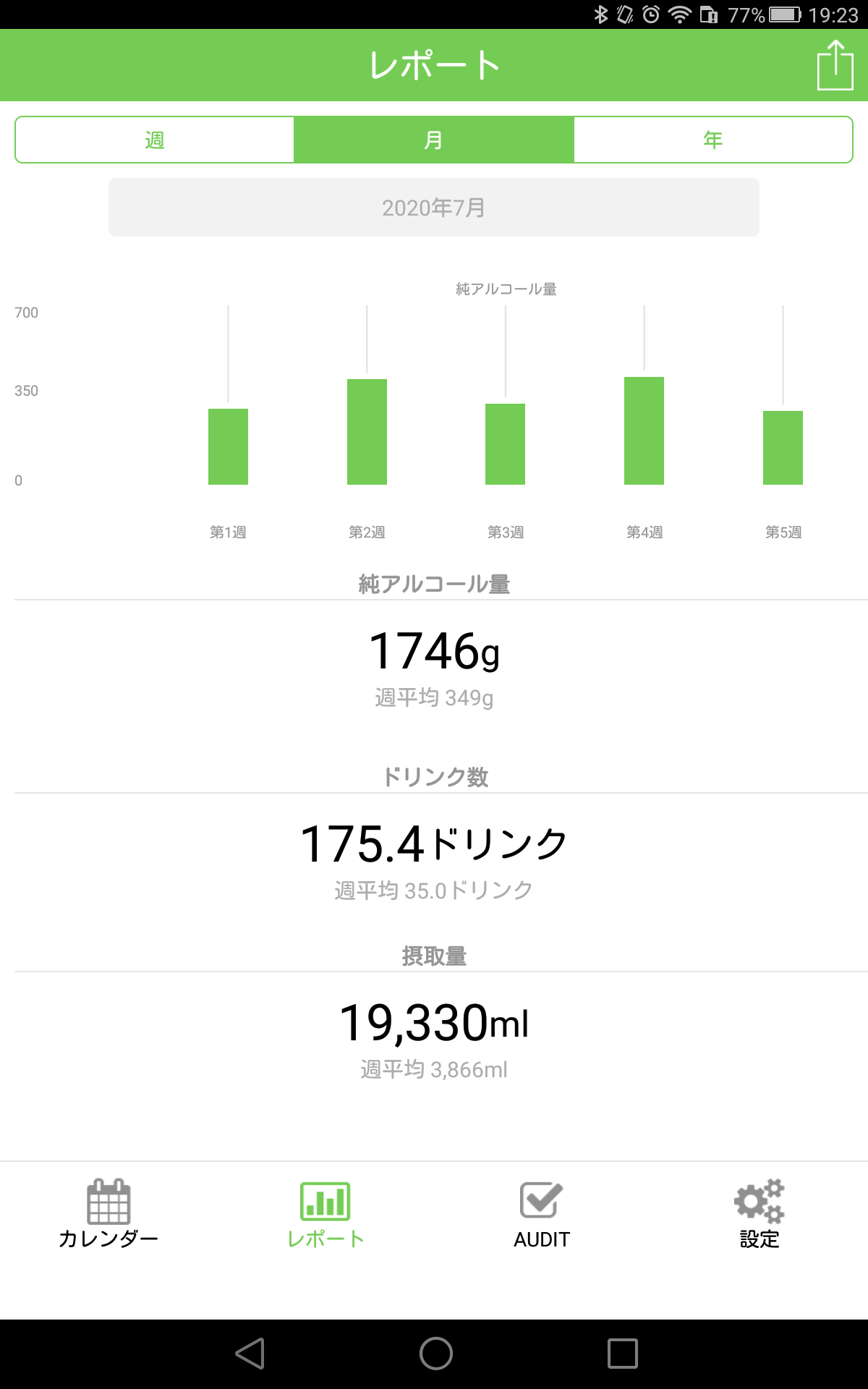
Task: Switch to the 週 weekly view
Action: pos(155,140)
